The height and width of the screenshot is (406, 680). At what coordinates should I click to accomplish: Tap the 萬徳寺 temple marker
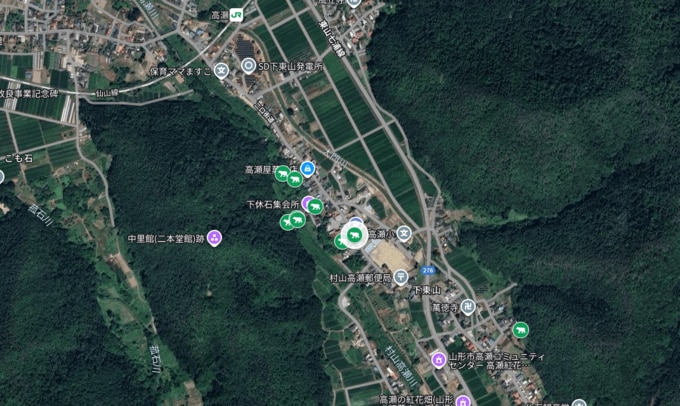tap(468, 307)
